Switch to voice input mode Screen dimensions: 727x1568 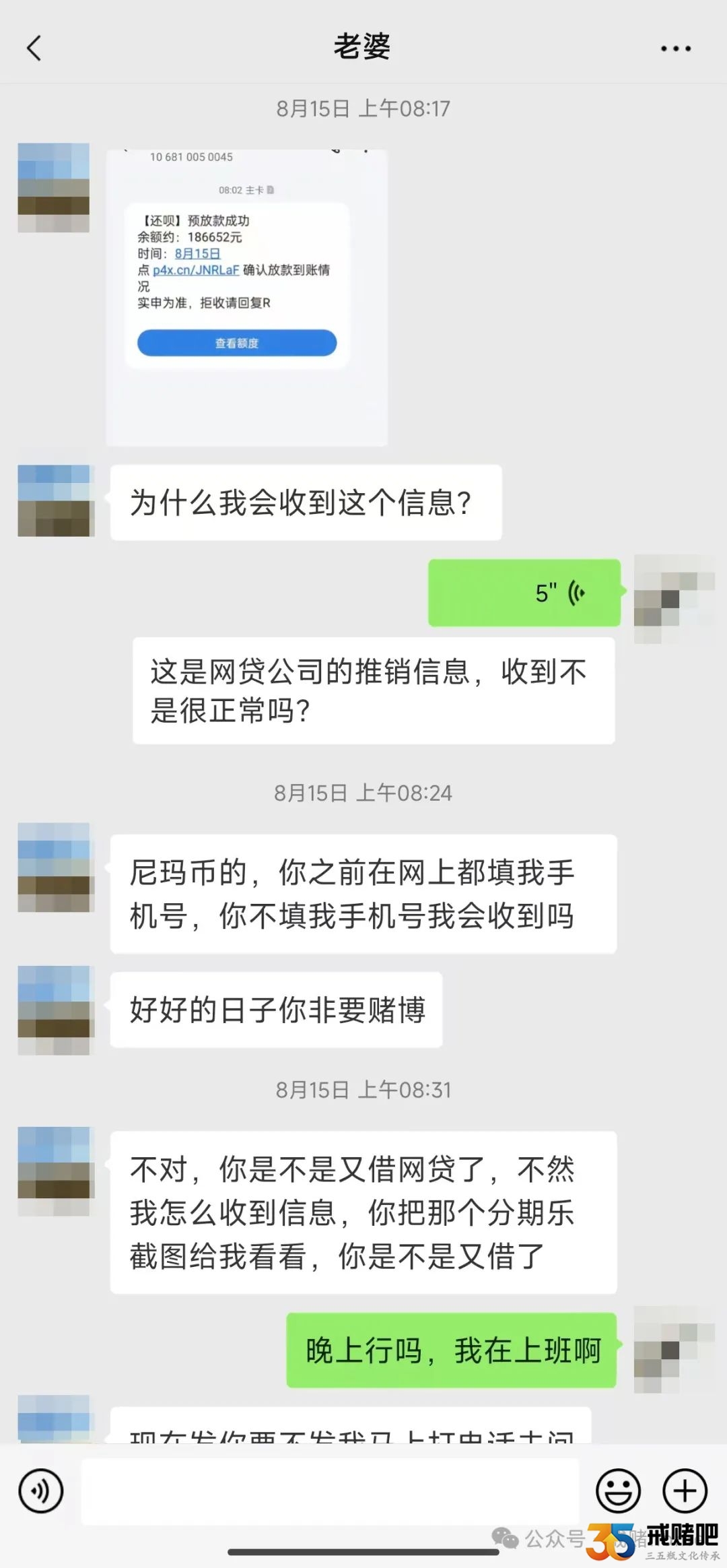point(41,1491)
